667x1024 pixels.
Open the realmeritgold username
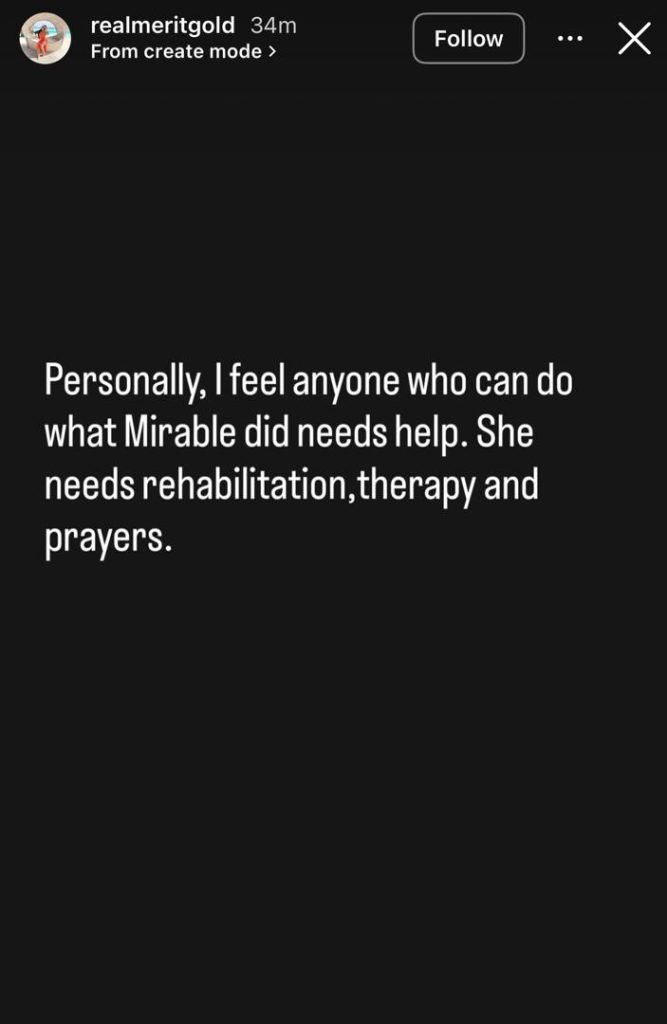(x=162, y=26)
